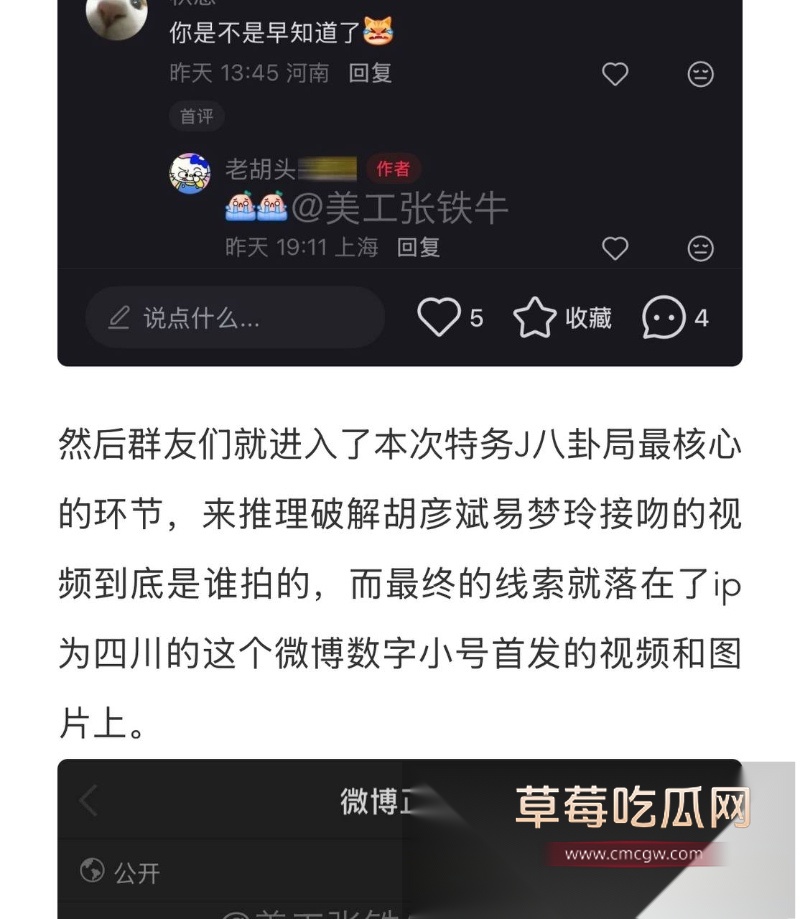Image resolution: width=800 pixels, height=919 pixels.
Task: Visit the www.cmcgw.com watermark link
Action: click(635, 855)
